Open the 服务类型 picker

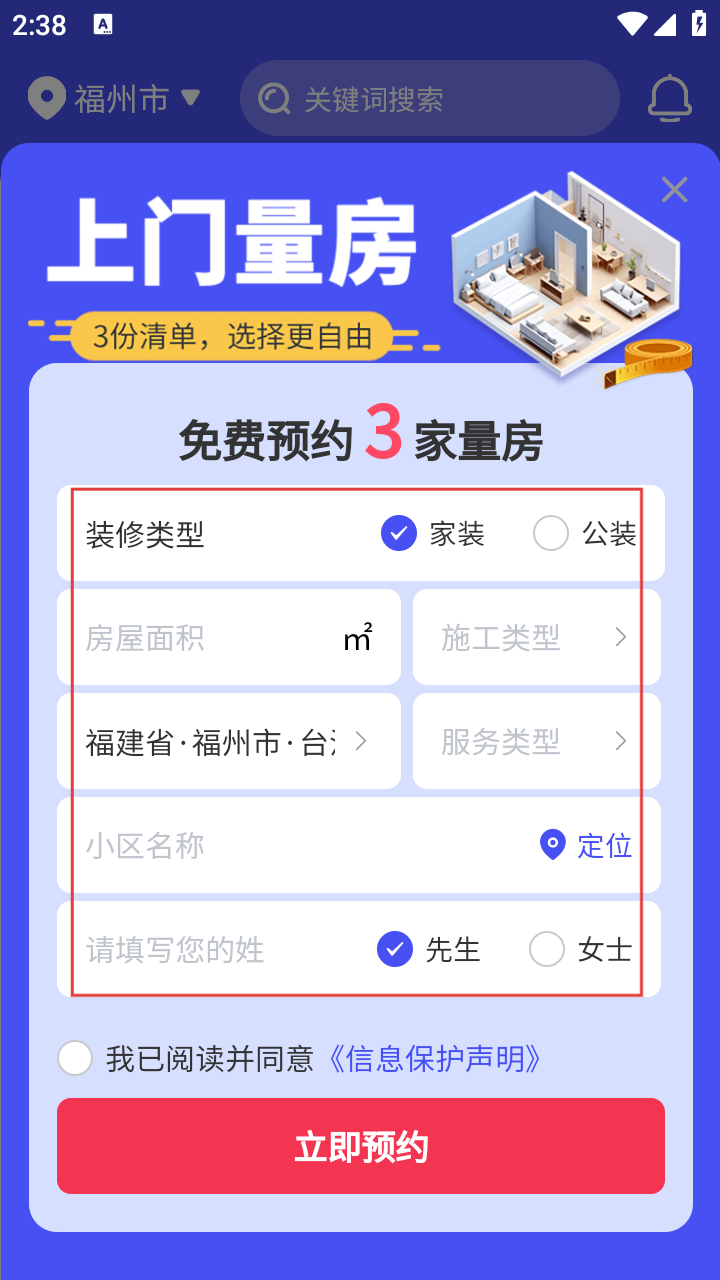click(x=536, y=742)
